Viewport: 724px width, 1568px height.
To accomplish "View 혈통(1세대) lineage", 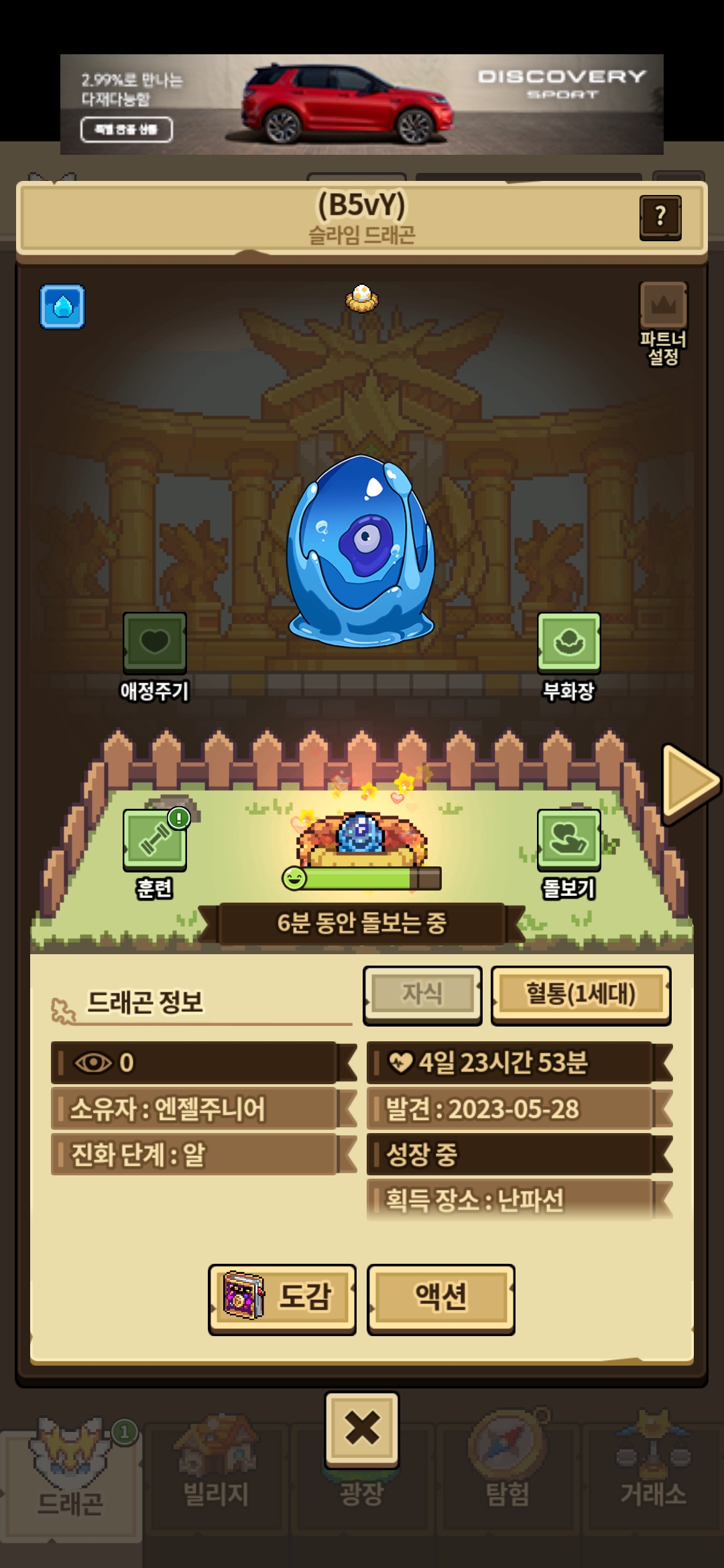I will [581, 995].
